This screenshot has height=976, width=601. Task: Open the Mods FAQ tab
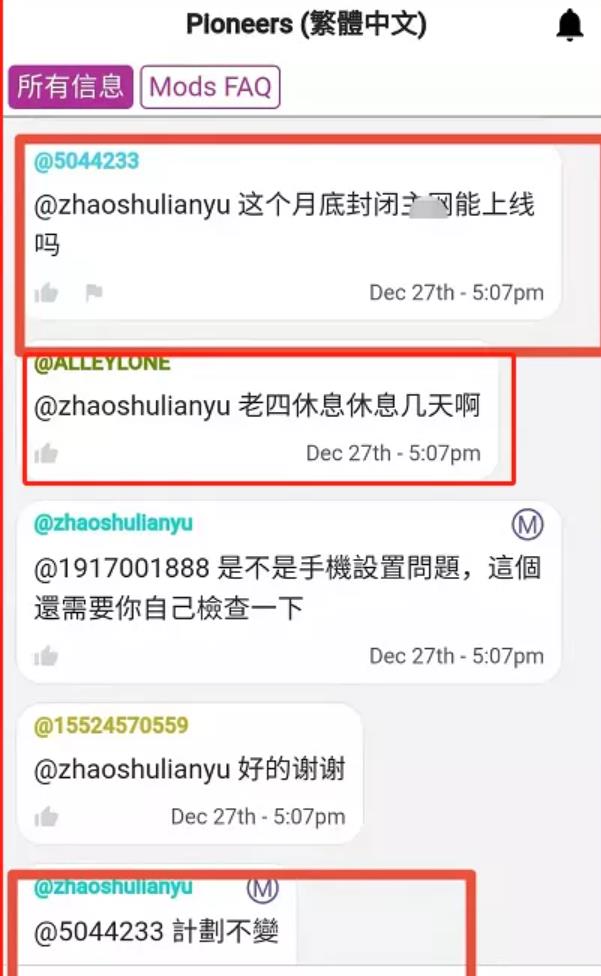(x=210, y=87)
